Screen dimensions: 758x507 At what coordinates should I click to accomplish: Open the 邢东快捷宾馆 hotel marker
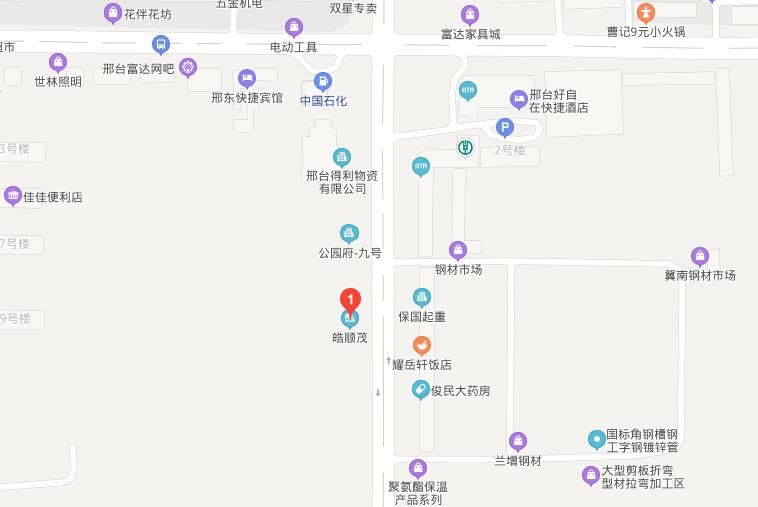(x=247, y=78)
